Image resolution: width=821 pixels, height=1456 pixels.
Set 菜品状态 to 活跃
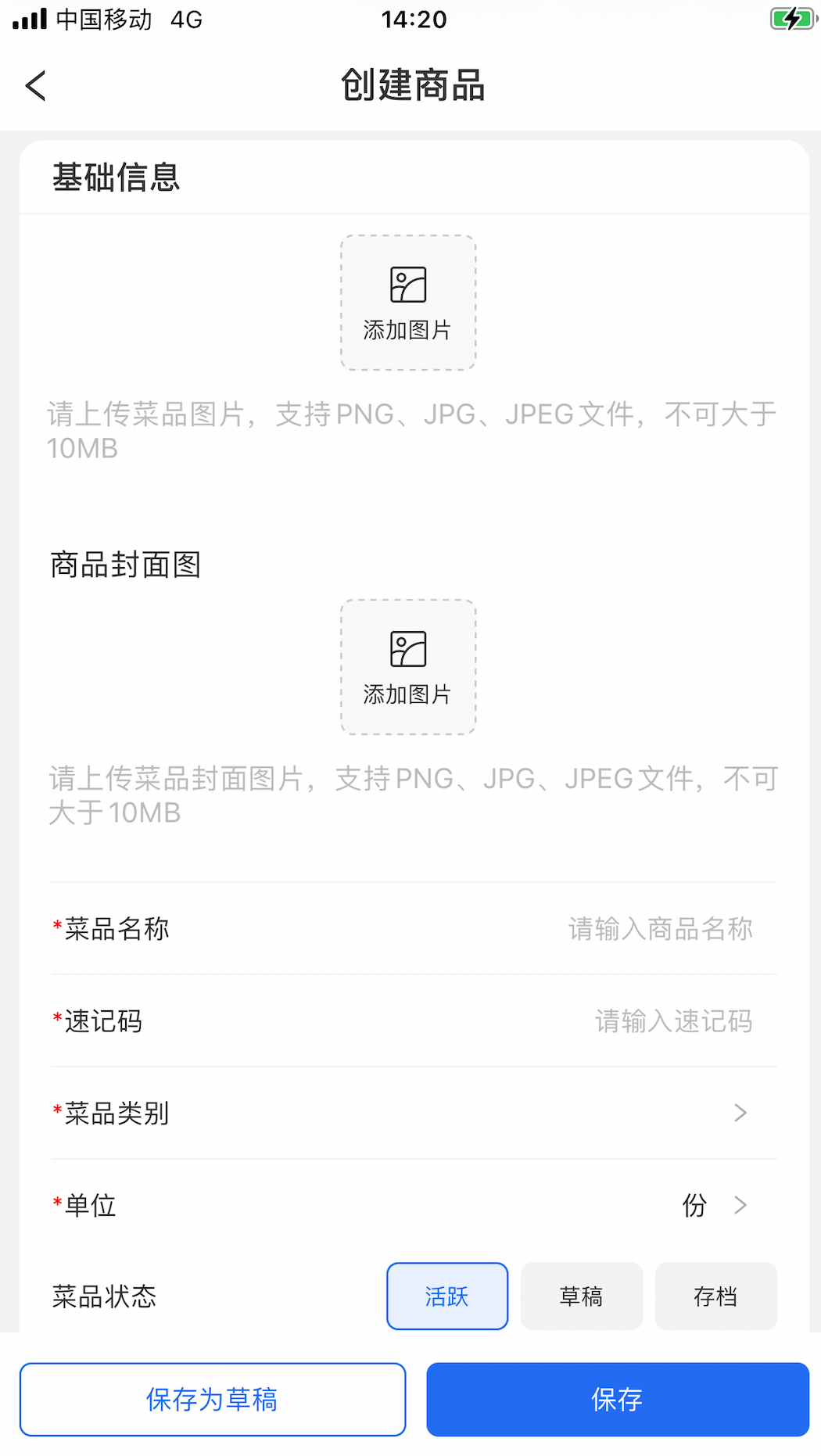coord(446,1296)
